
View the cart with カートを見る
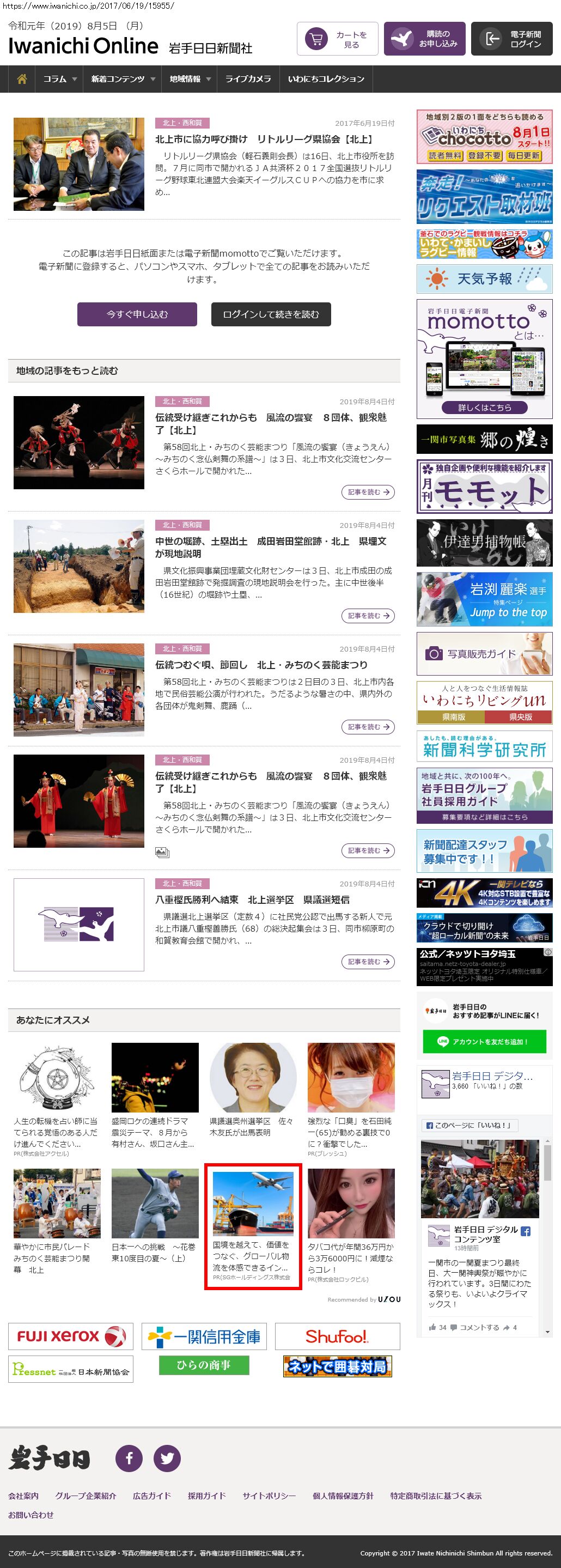338,40
